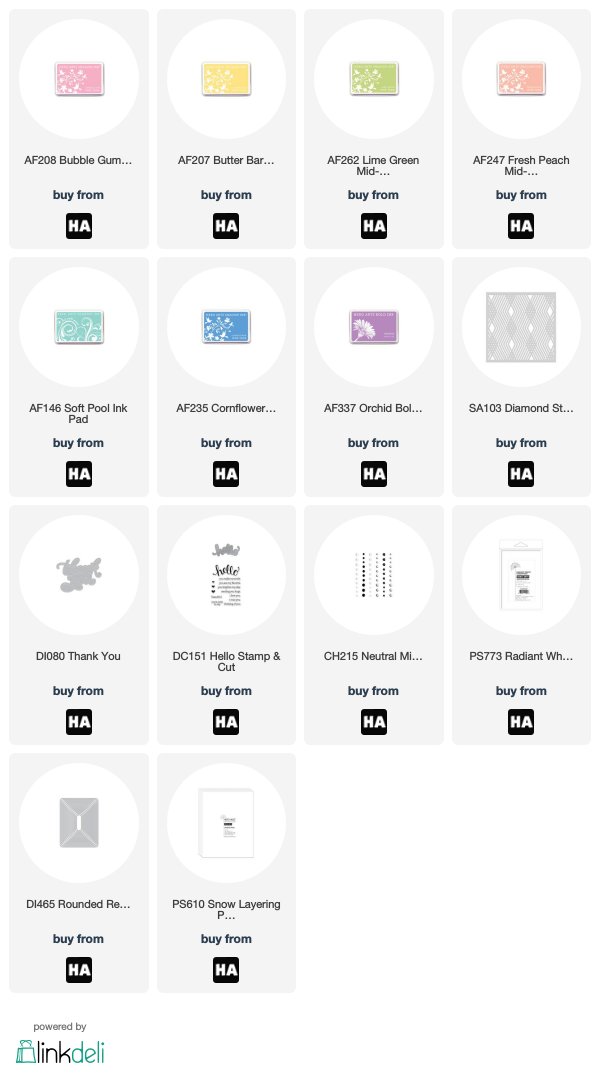The image size is (600, 1073).
Task: Open the DI465 Rounded Rectangle die image
Action: [x=79, y=823]
